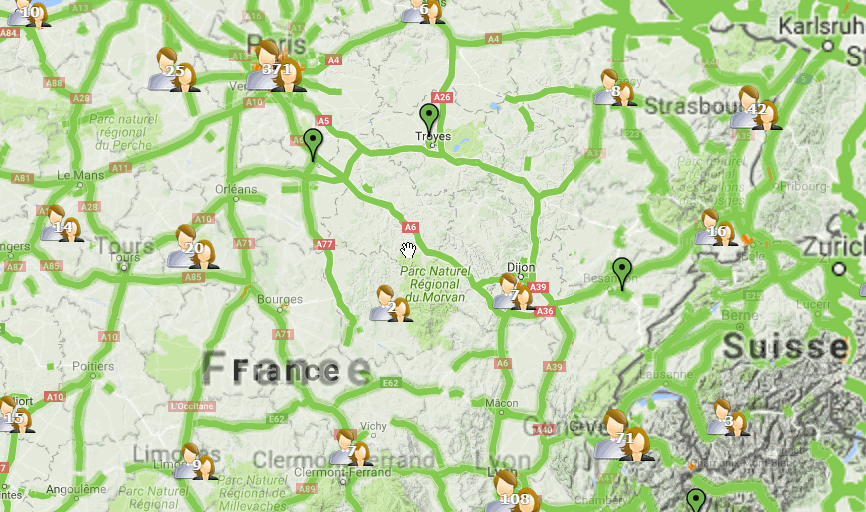Open the people cluster at Limoges
Image resolution: width=866 pixels, height=512 pixels.
click(x=196, y=462)
